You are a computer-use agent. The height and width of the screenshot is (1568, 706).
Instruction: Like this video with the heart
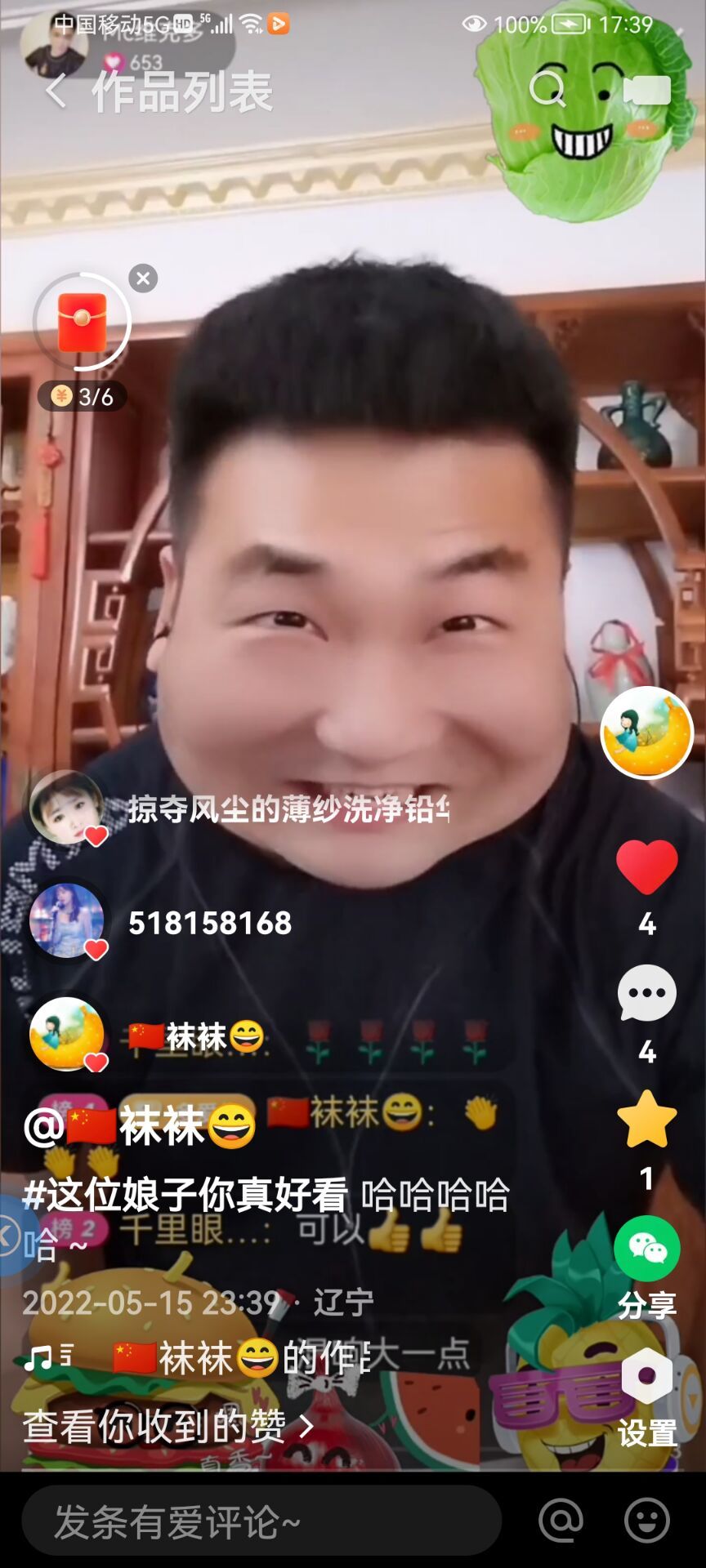(x=646, y=867)
